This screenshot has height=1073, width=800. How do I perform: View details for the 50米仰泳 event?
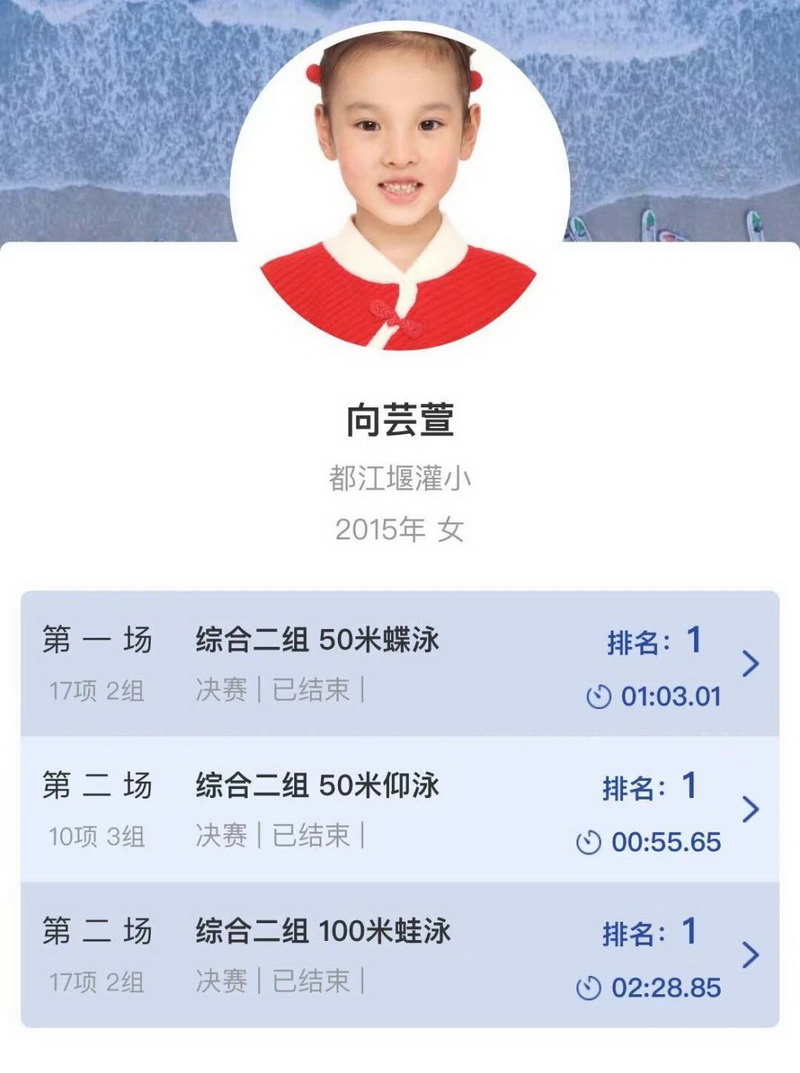coord(400,809)
